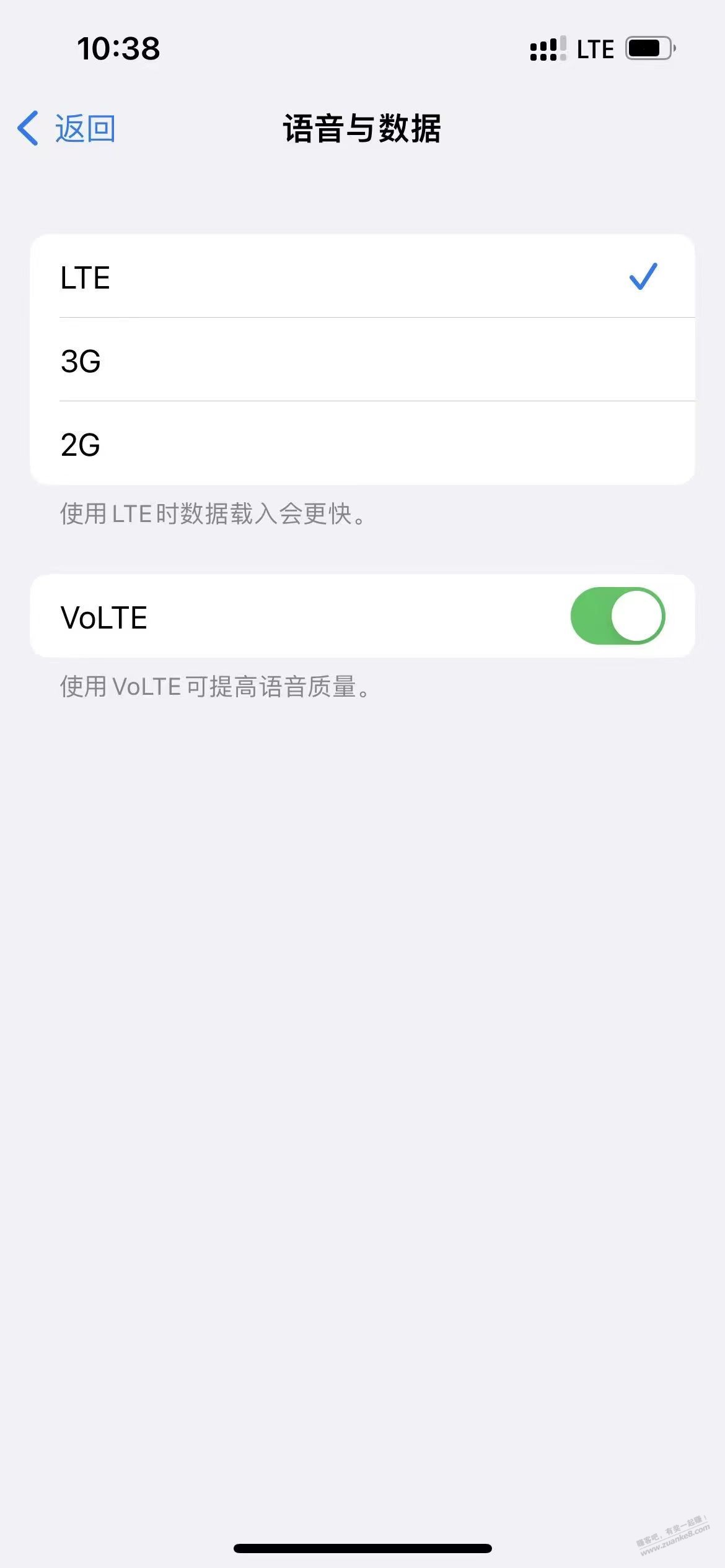Image resolution: width=725 pixels, height=1568 pixels.
Task: Go back with the 返回 button
Action: [x=66, y=129]
